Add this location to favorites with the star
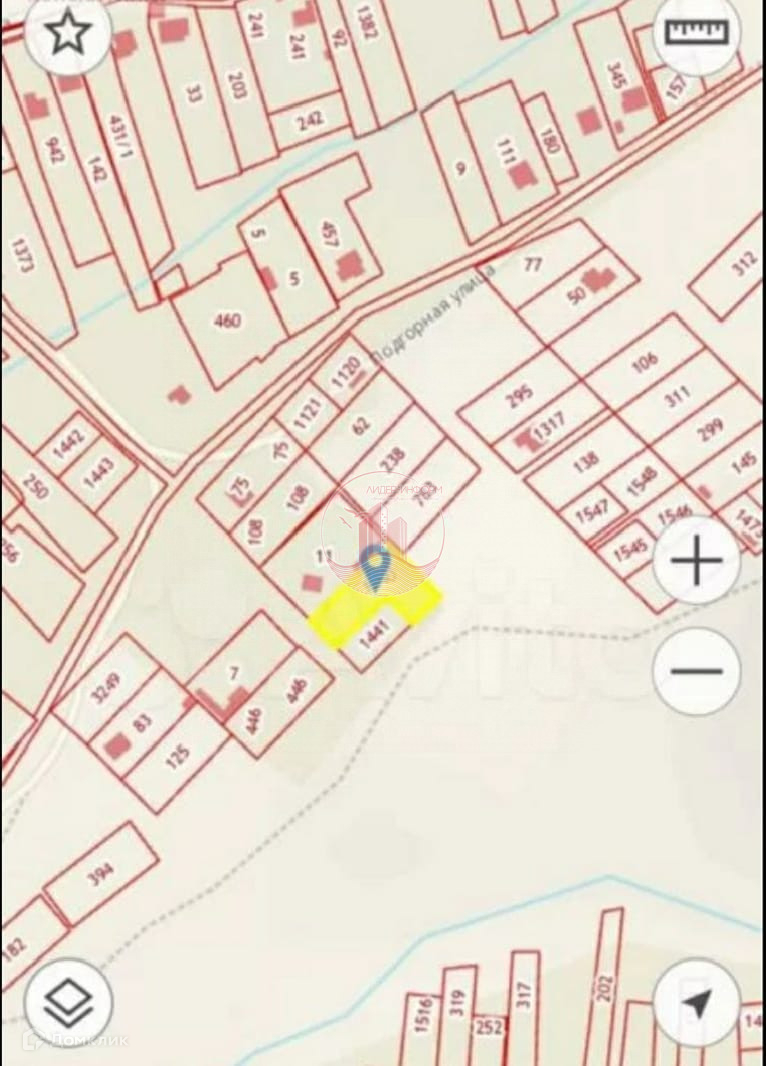Image resolution: width=766 pixels, height=1066 pixels. pos(67,33)
